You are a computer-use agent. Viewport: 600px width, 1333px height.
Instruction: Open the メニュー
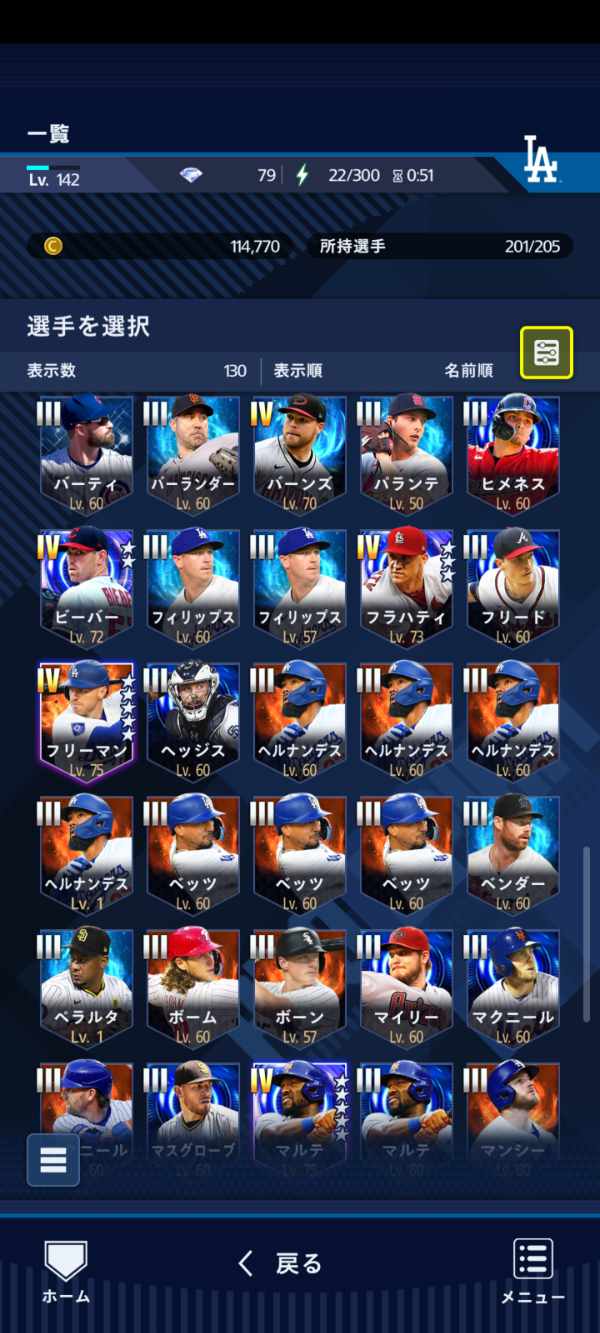pos(533,1271)
